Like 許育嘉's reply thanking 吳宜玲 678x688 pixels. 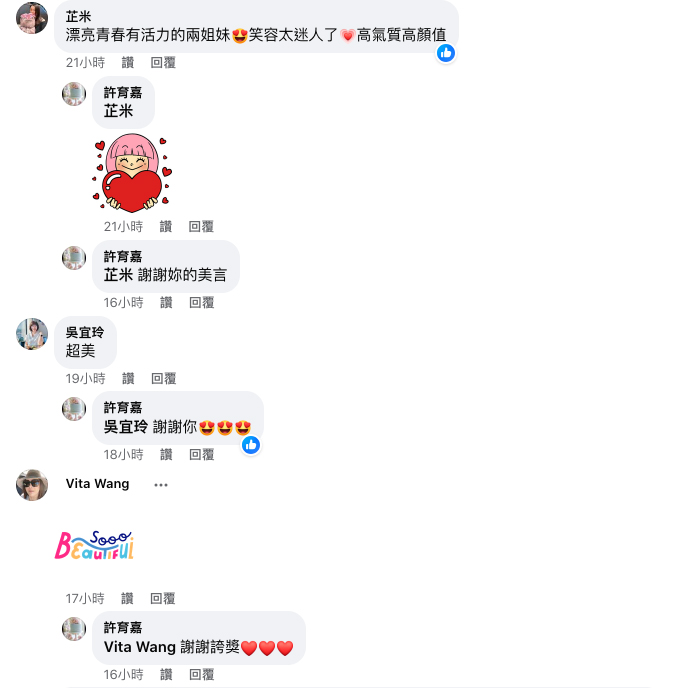click(x=166, y=455)
